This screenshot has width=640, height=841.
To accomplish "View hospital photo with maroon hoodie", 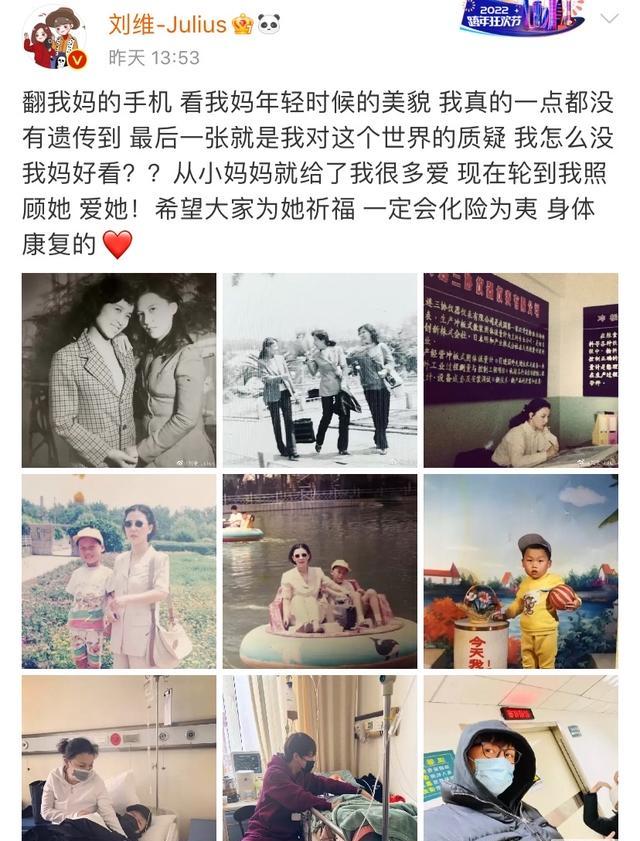I will pyautogui.click(x=320, y=757).
